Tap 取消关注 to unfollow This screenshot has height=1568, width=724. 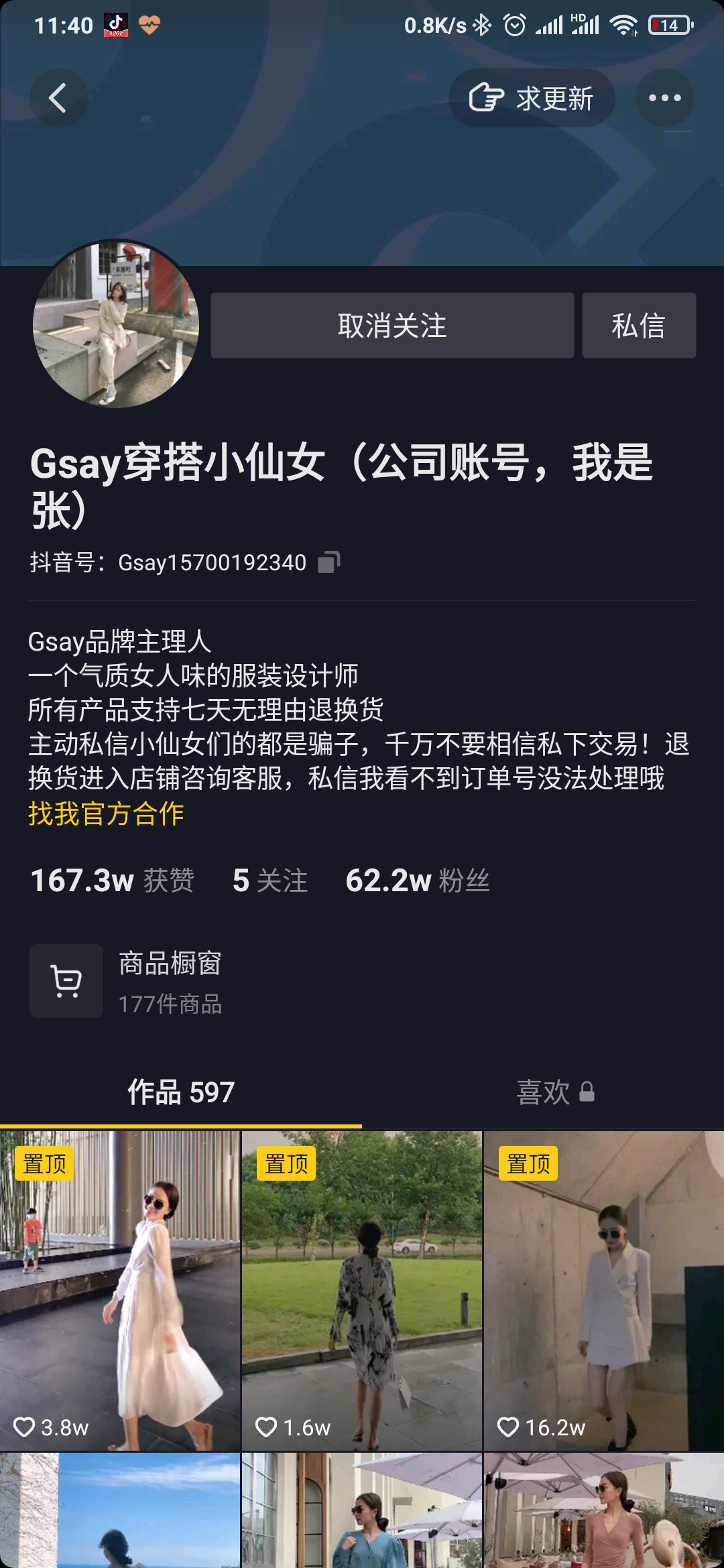pyautogui.click(x=392, y=326)
